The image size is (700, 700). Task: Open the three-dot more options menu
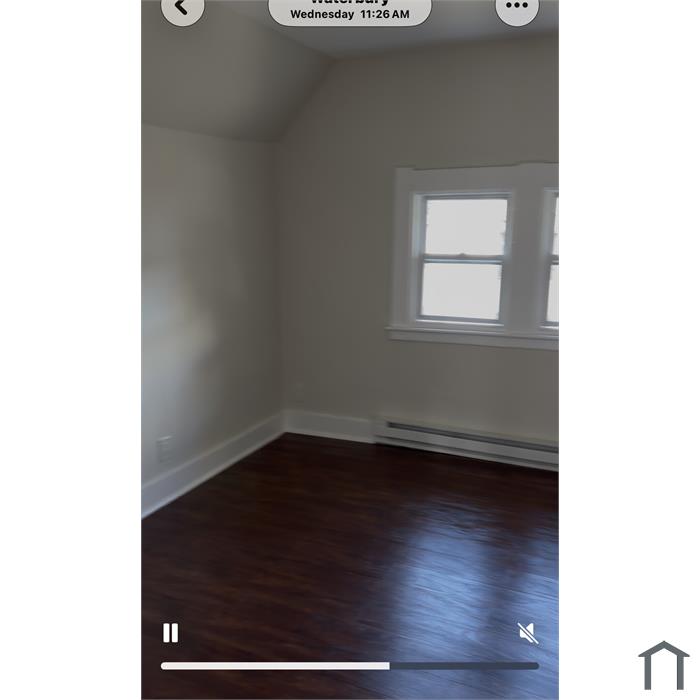(517, 7)
